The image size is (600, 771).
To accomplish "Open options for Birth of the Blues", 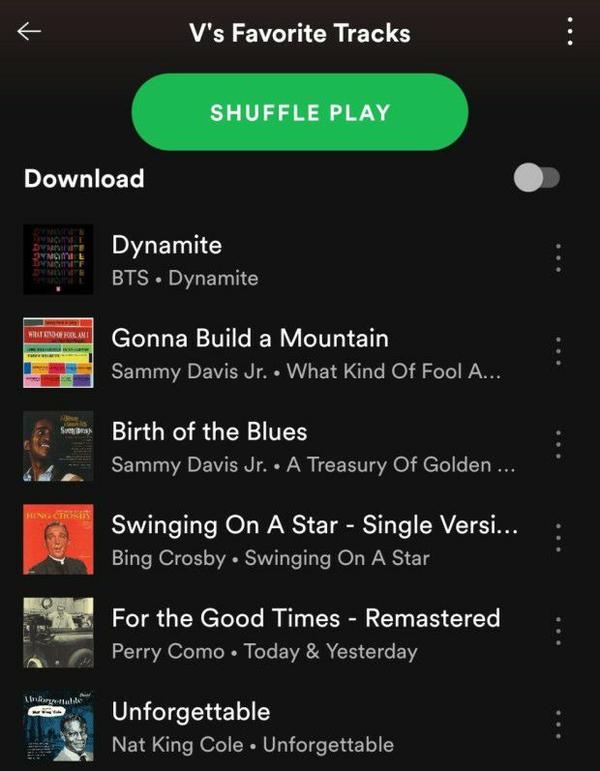I will (558, 444).
